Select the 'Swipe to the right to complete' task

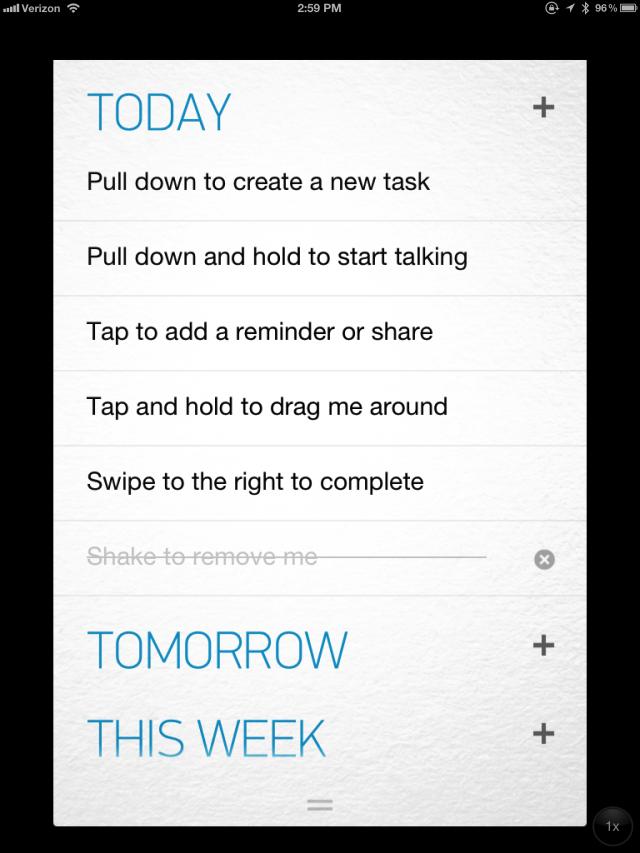tap(255, 482)
